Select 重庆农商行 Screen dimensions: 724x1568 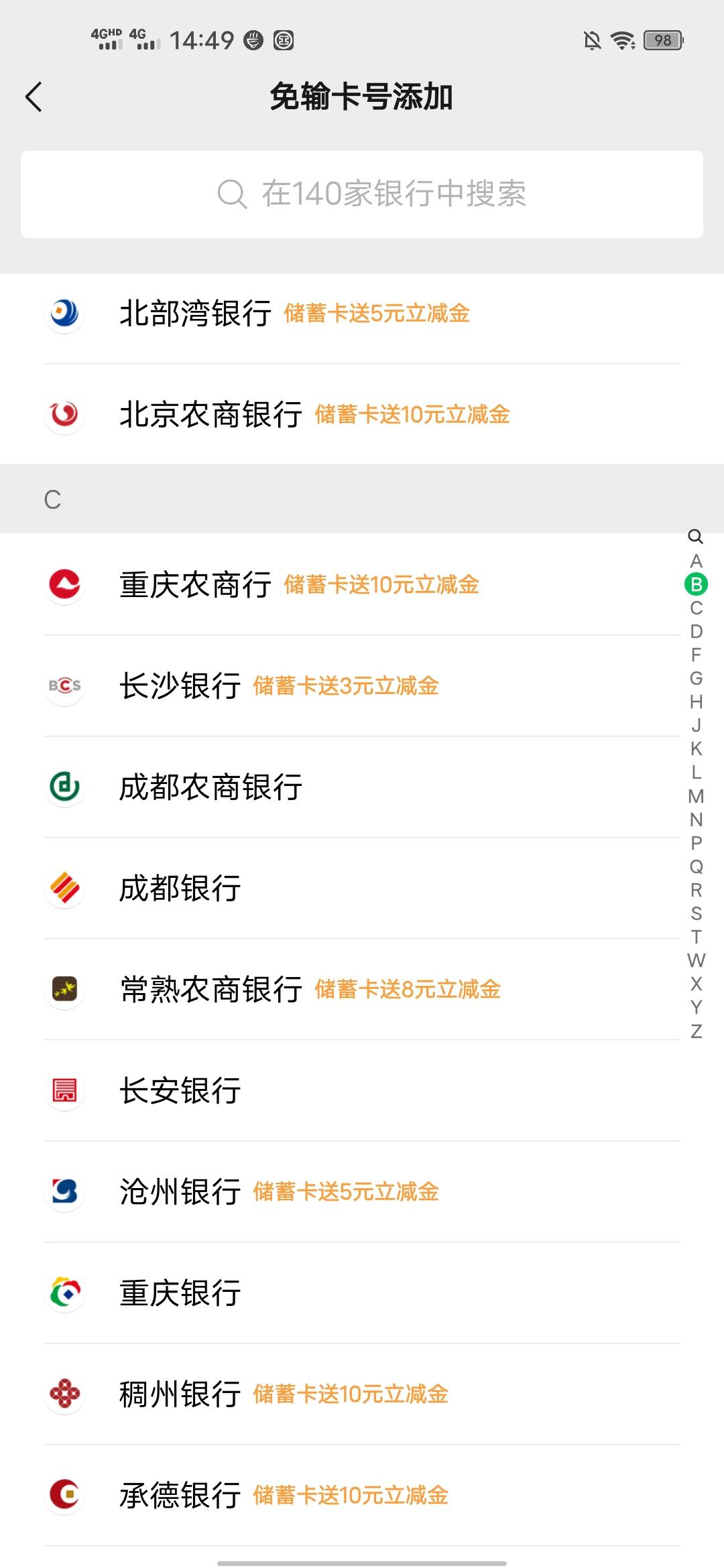(362, 584)
